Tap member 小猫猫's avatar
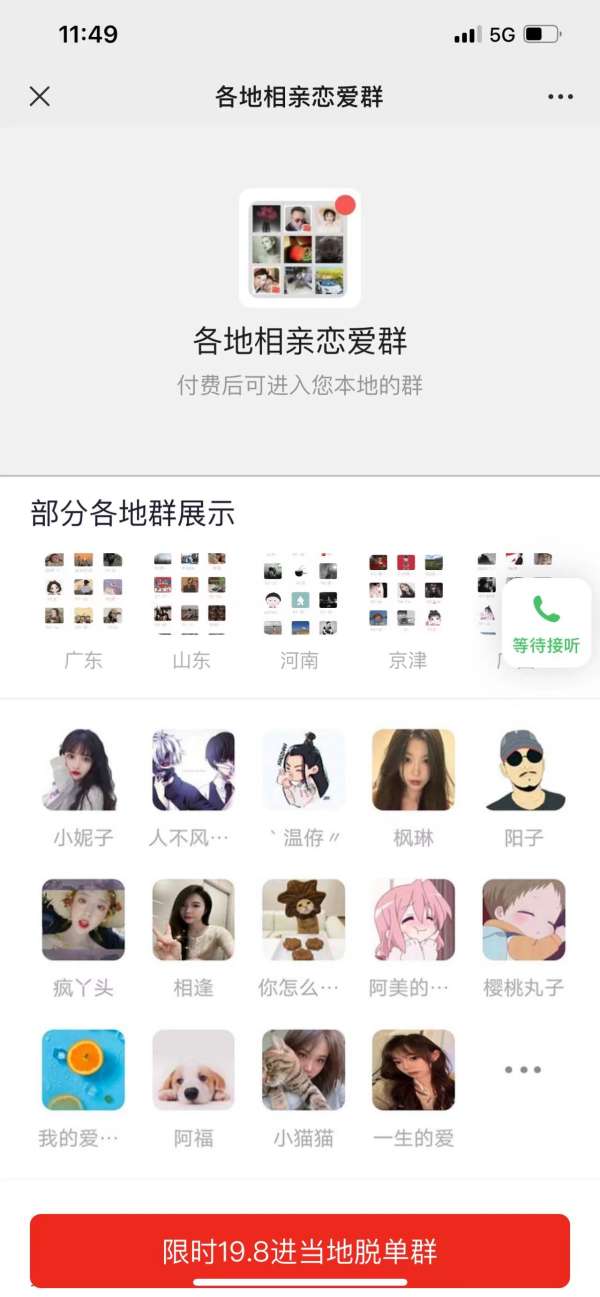The image size is (600, 1297). coord(303,1070)
